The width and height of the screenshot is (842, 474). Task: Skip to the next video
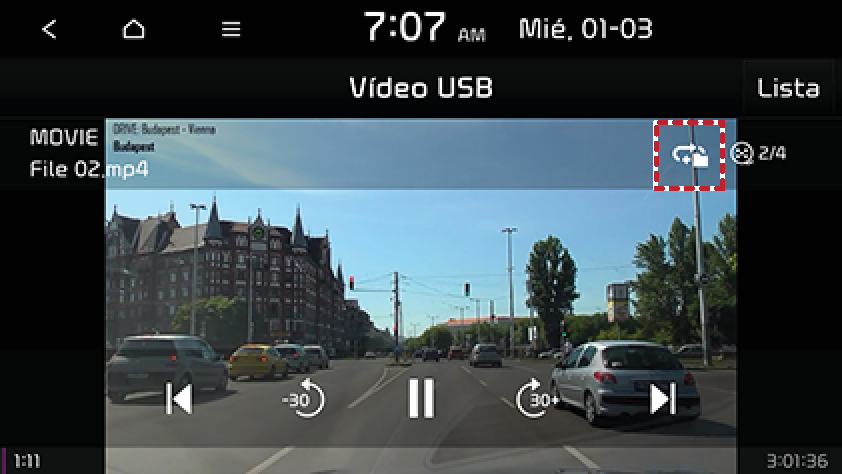pyautogui.click(x=661, y=399)
